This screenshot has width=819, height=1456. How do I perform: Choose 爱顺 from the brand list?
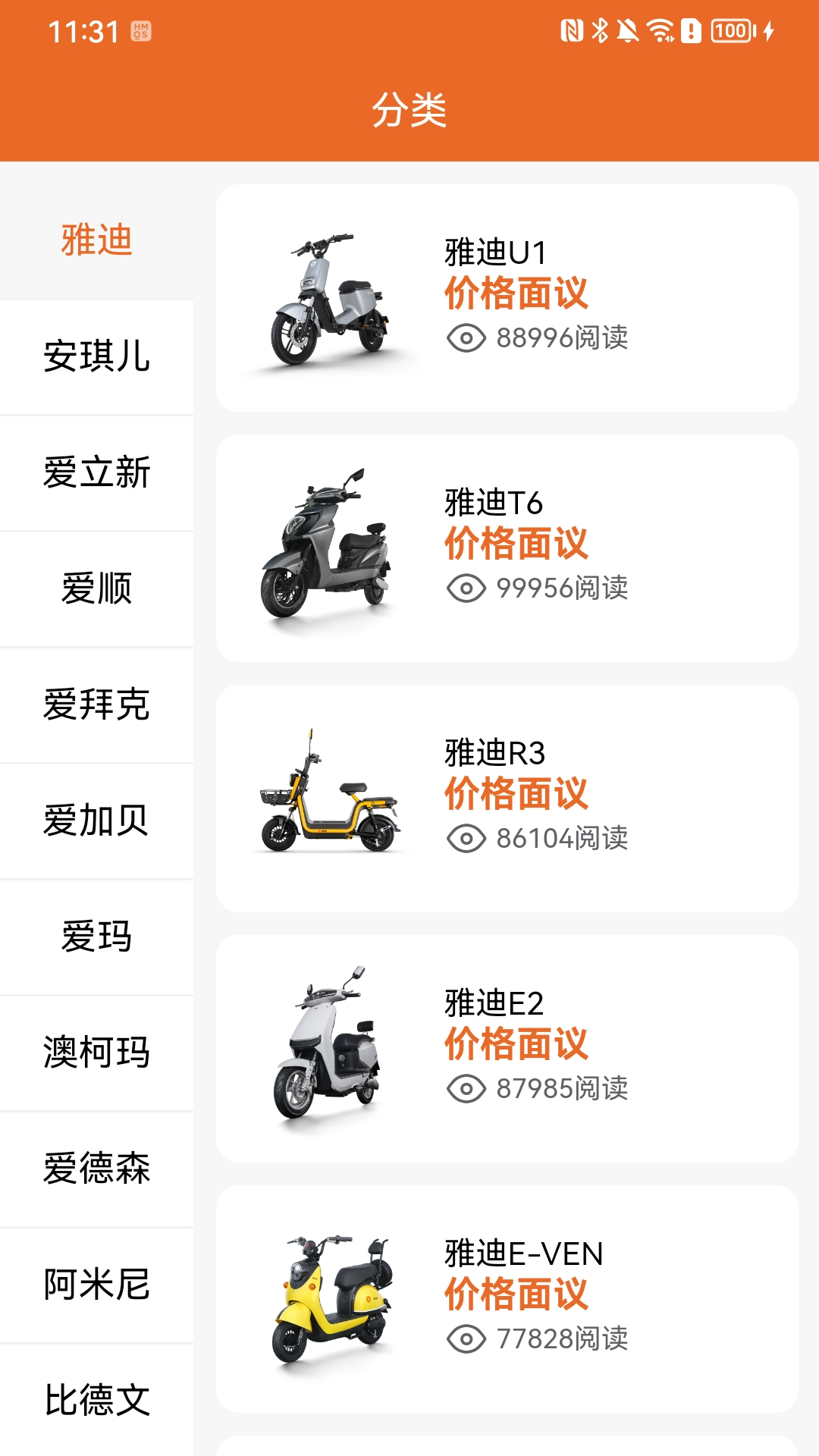pos(96,588)
